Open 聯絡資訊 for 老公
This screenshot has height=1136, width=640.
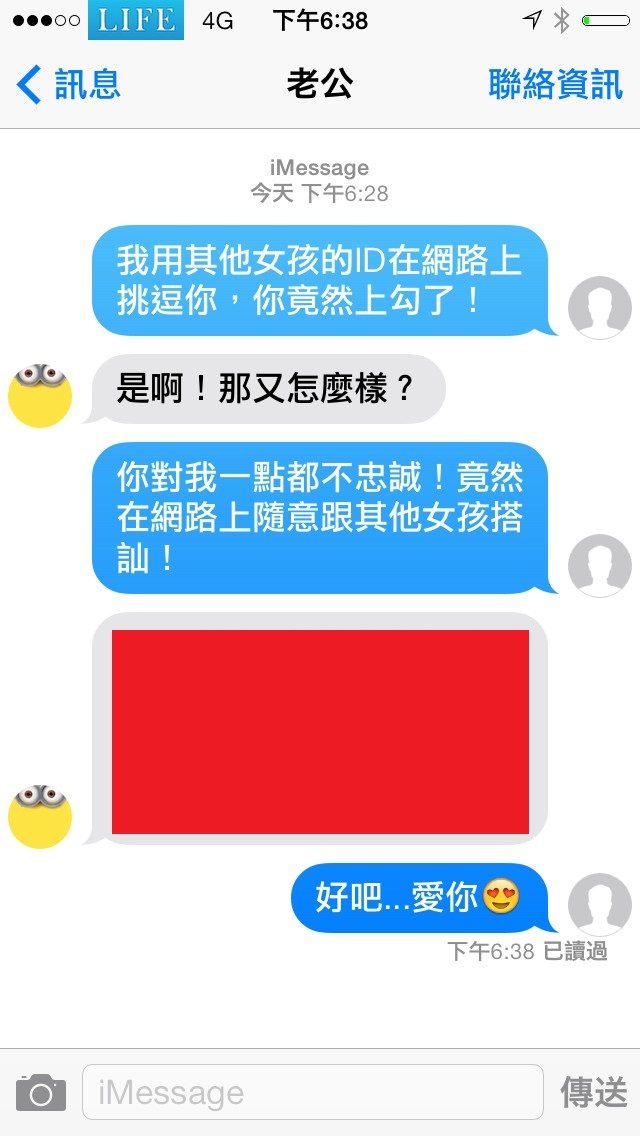555,85
